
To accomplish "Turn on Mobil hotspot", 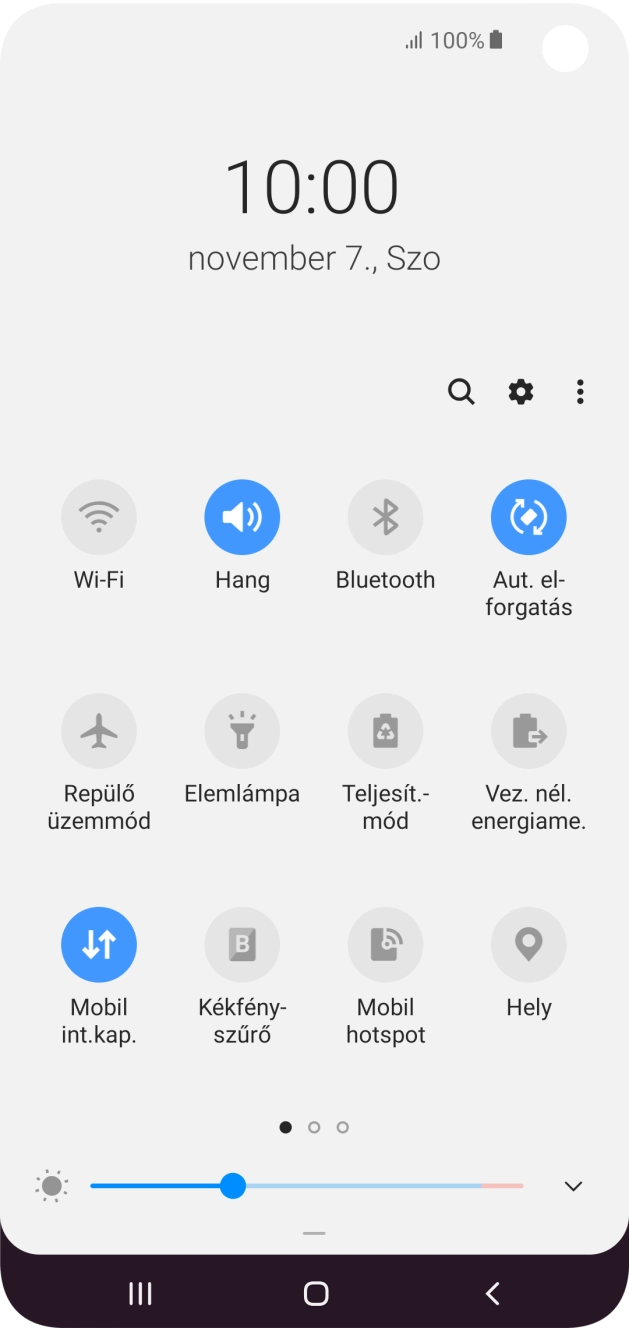I will pos(385,945).
